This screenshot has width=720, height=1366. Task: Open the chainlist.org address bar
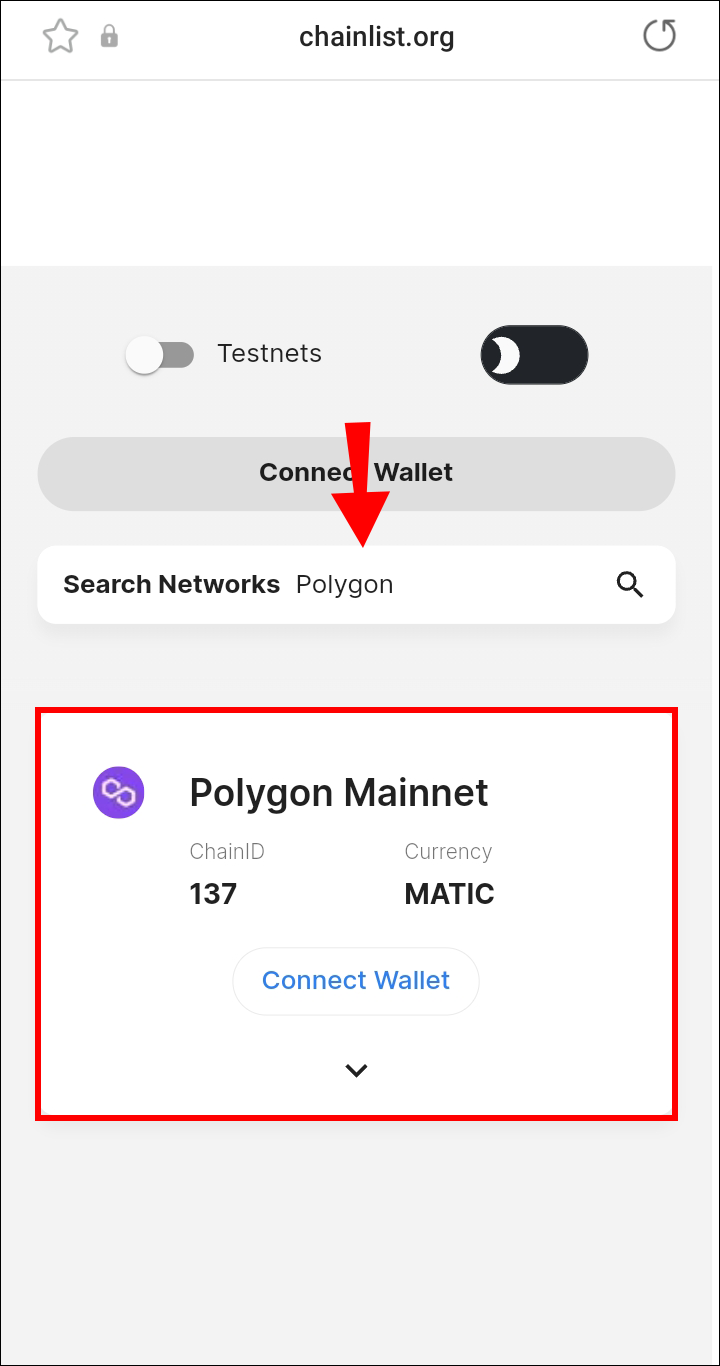coord(376,38)
